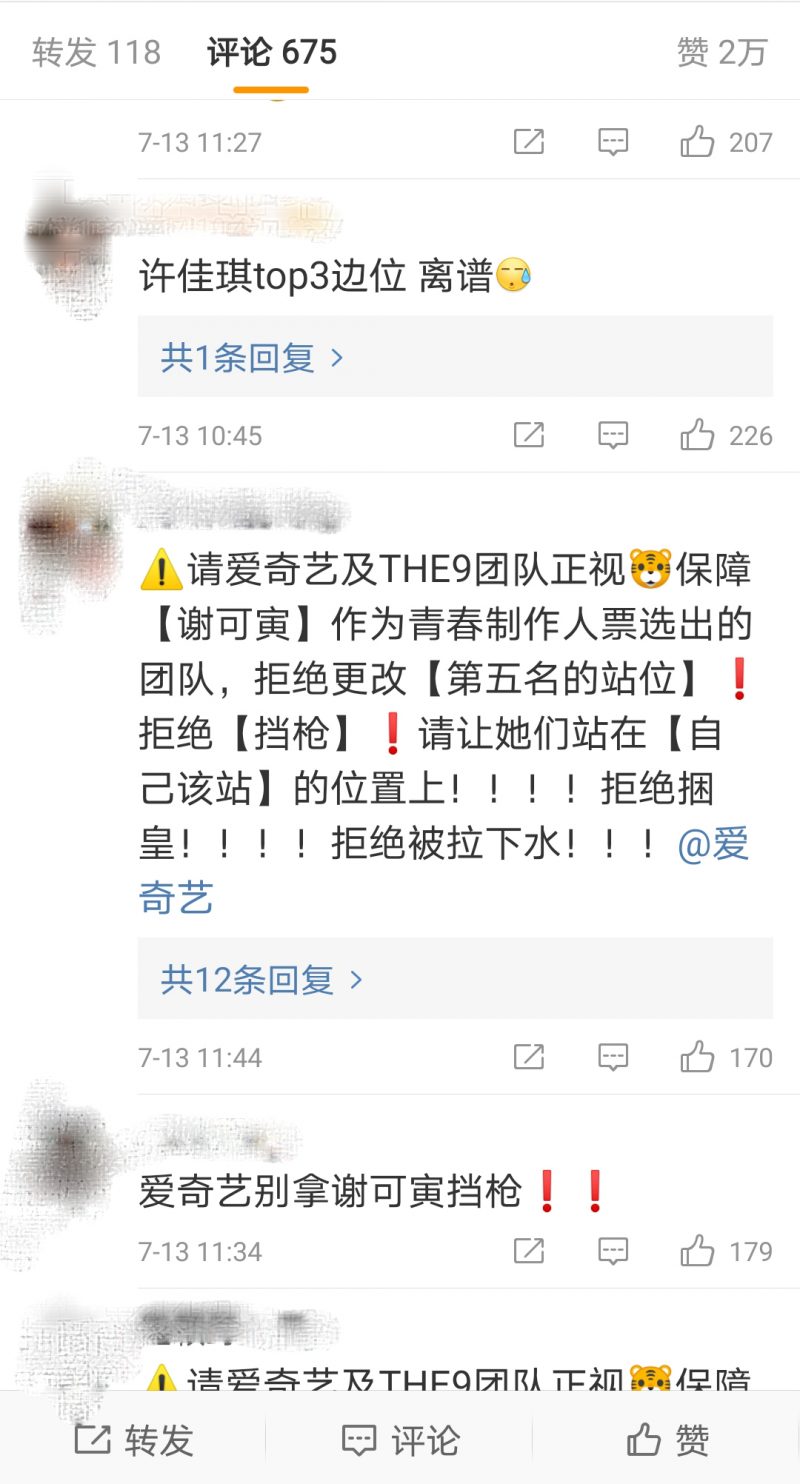
Task: Write a comment via bottom 评论 button
Action: pos(399,1440)
